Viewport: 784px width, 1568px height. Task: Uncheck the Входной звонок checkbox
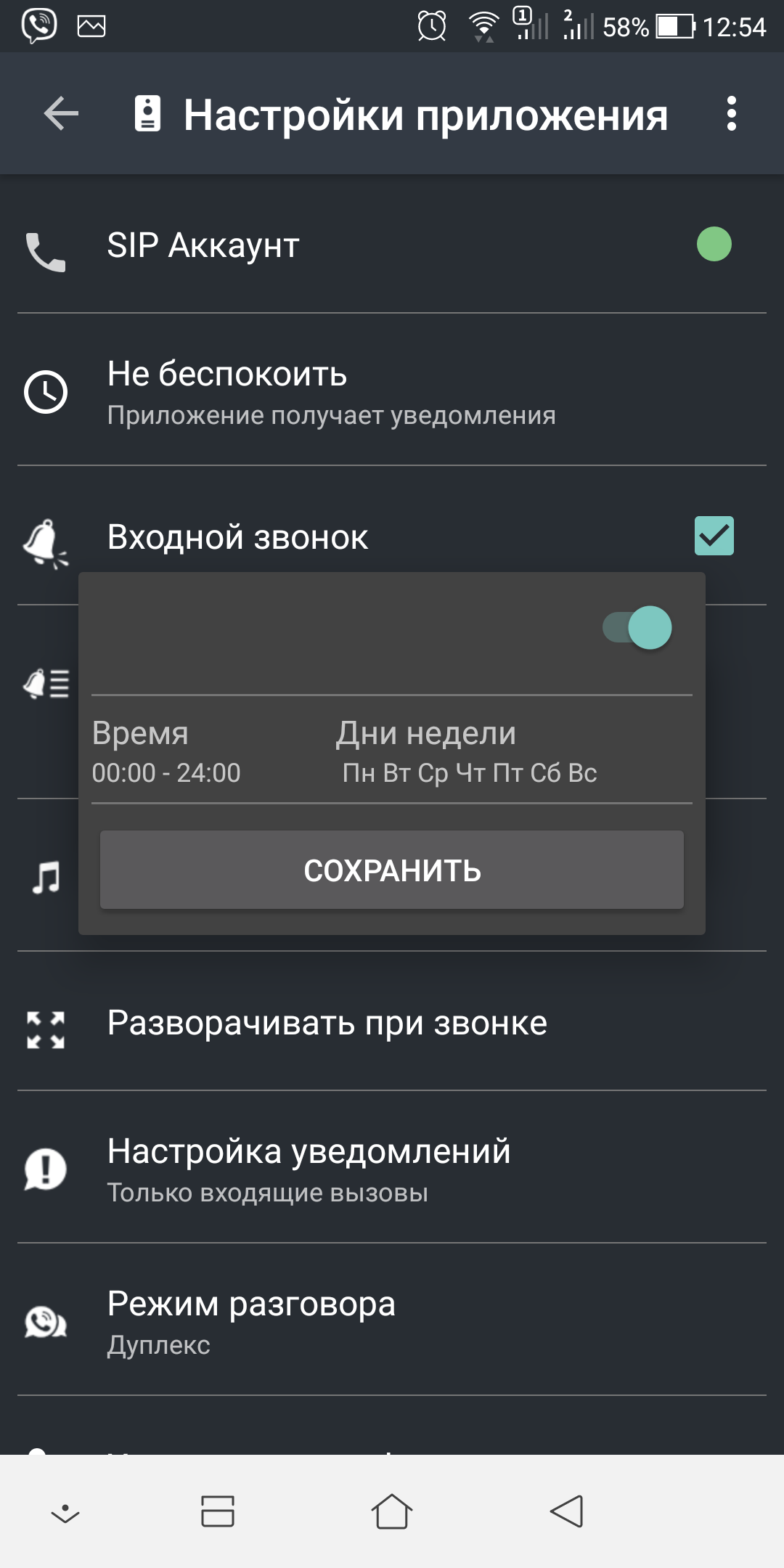point(714,536)
